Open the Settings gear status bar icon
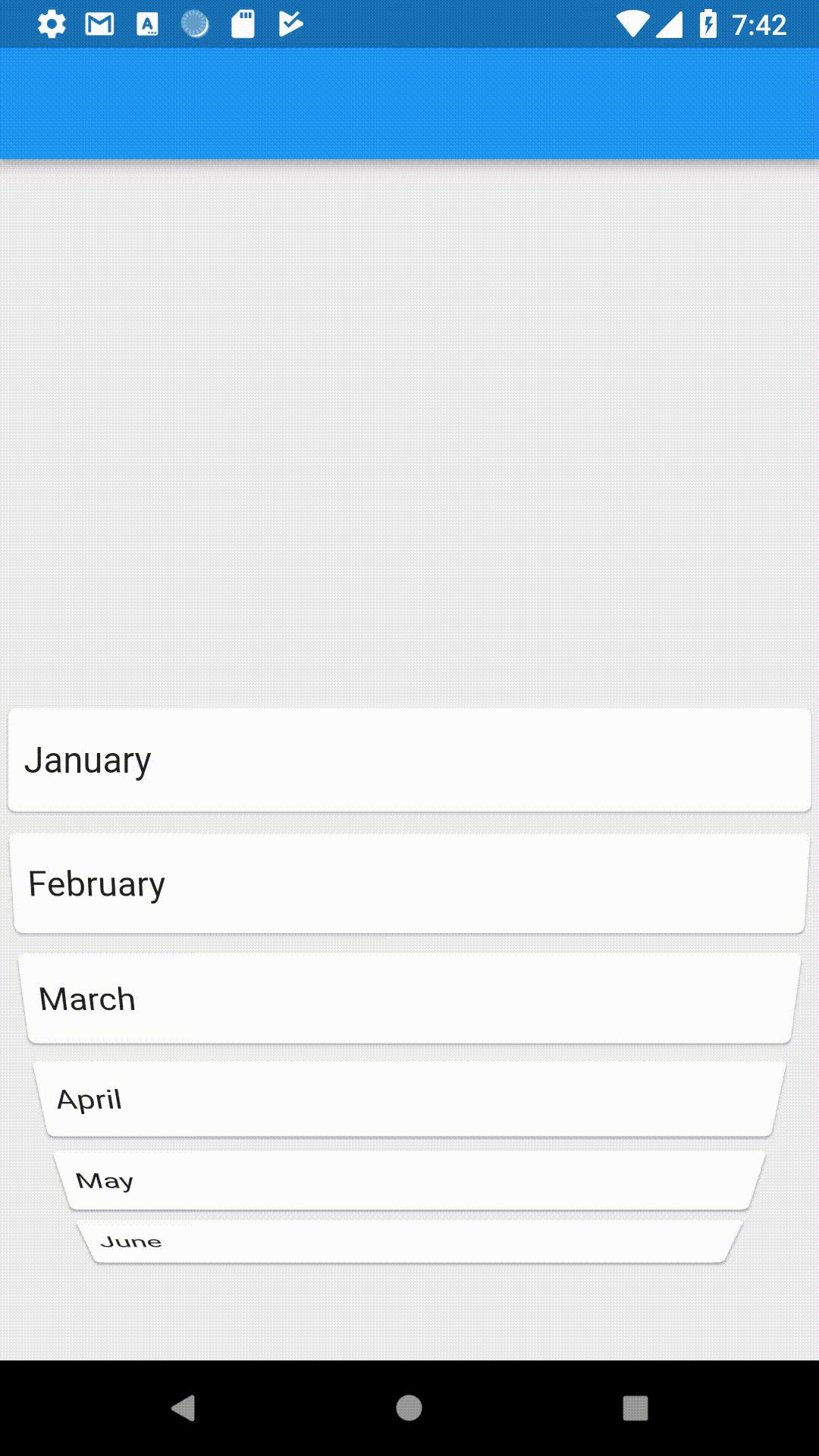 pos(50,25)
